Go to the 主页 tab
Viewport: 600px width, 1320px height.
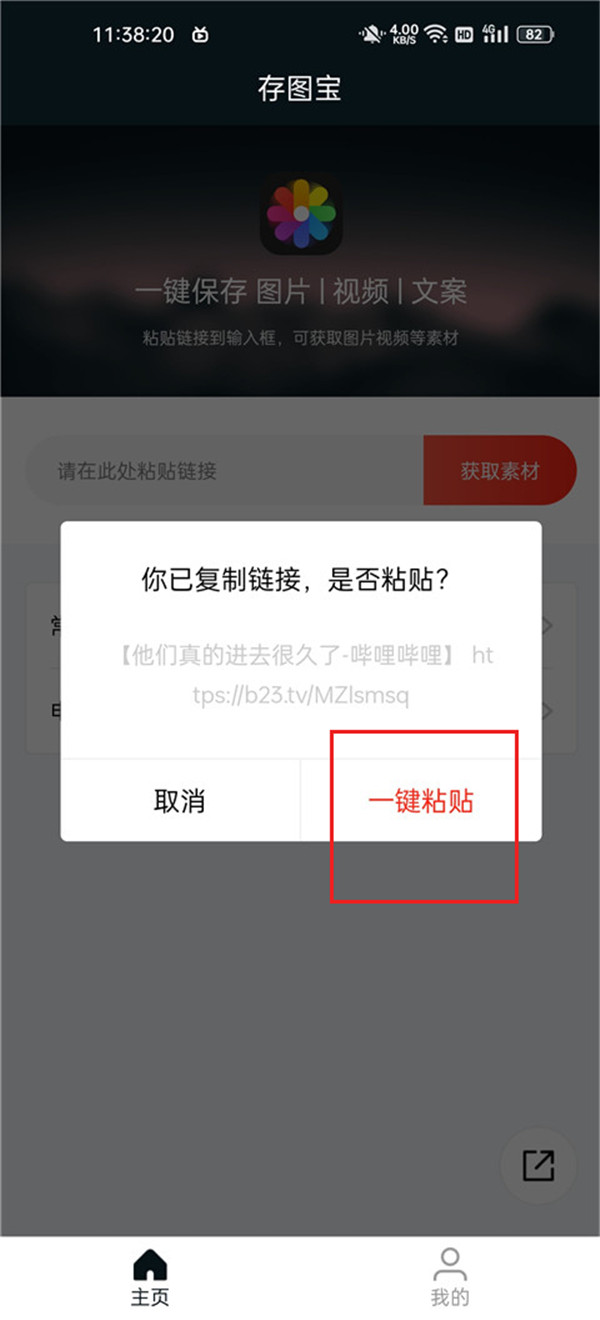pyautogui.click(x=150, y=1277)
